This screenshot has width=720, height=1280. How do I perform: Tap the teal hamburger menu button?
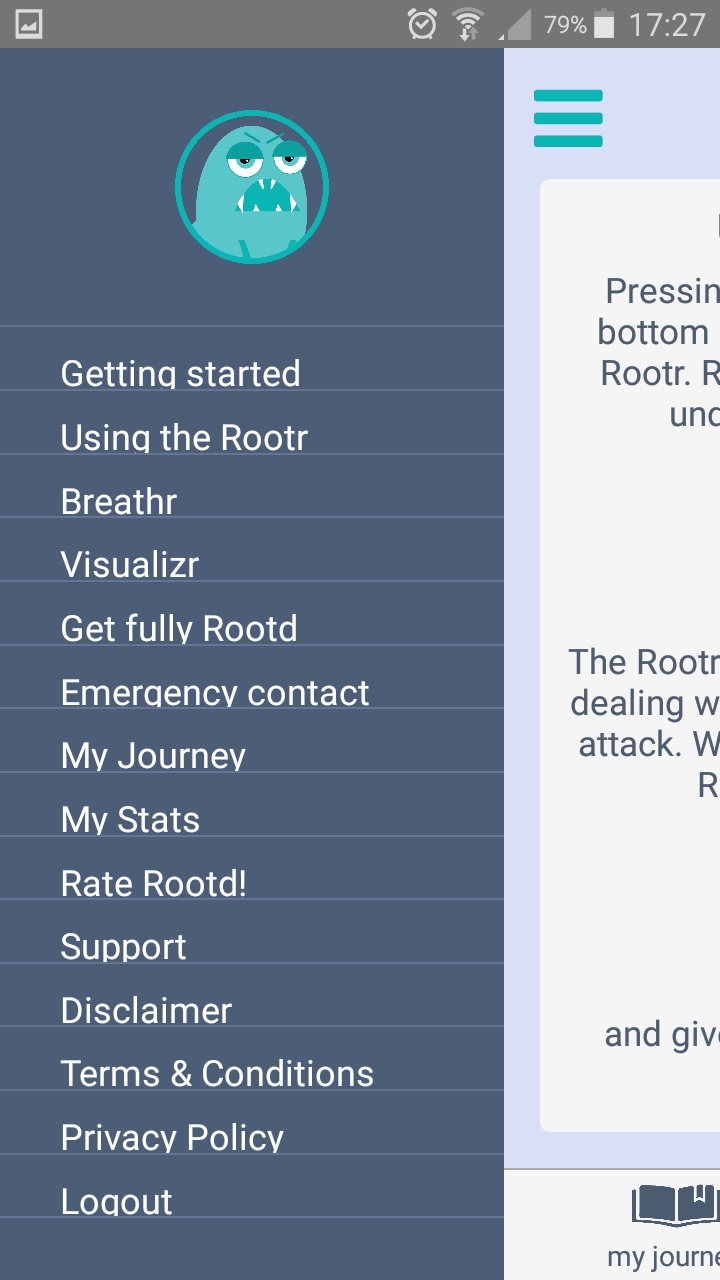pyautogui.click(x=568, y=119)
